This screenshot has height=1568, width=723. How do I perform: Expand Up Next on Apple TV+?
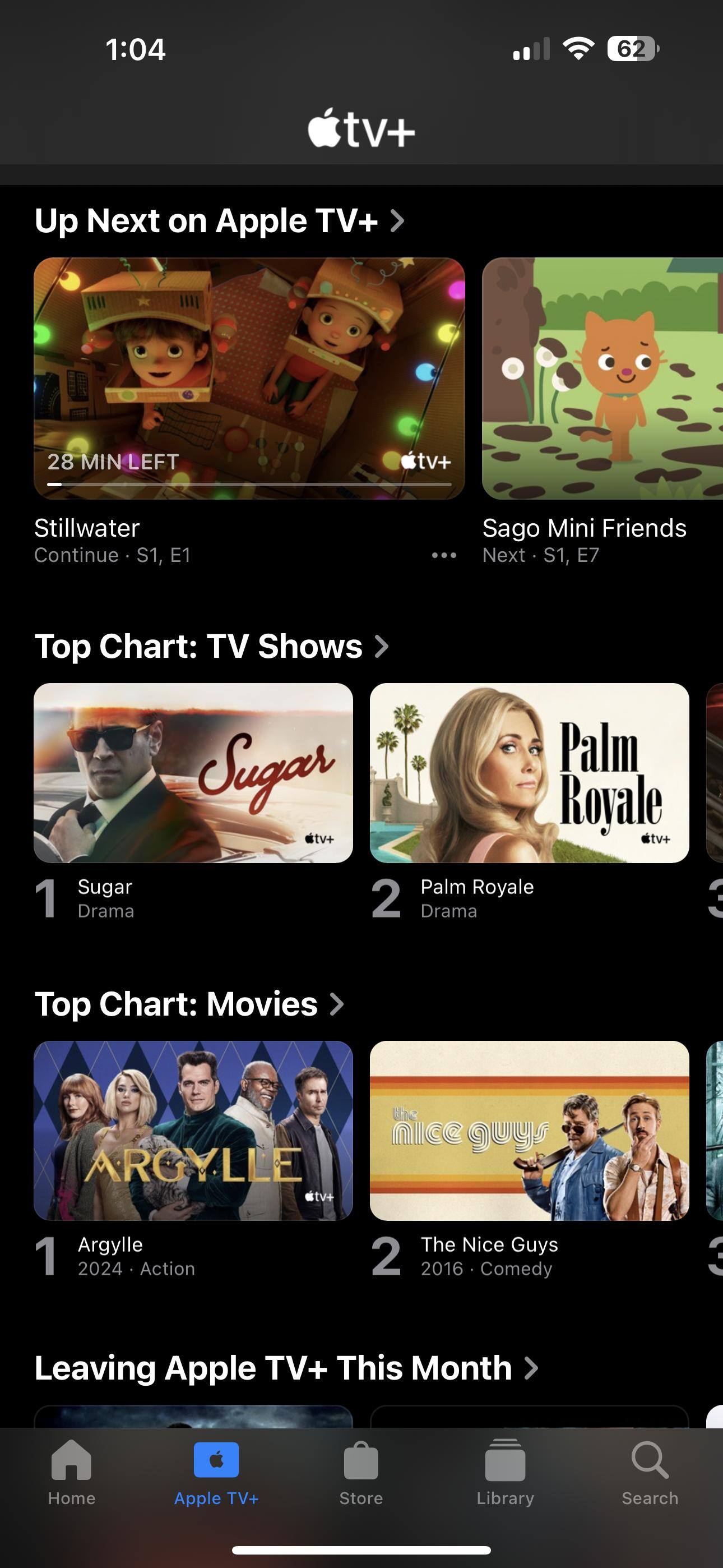click(x=219, y=220)
